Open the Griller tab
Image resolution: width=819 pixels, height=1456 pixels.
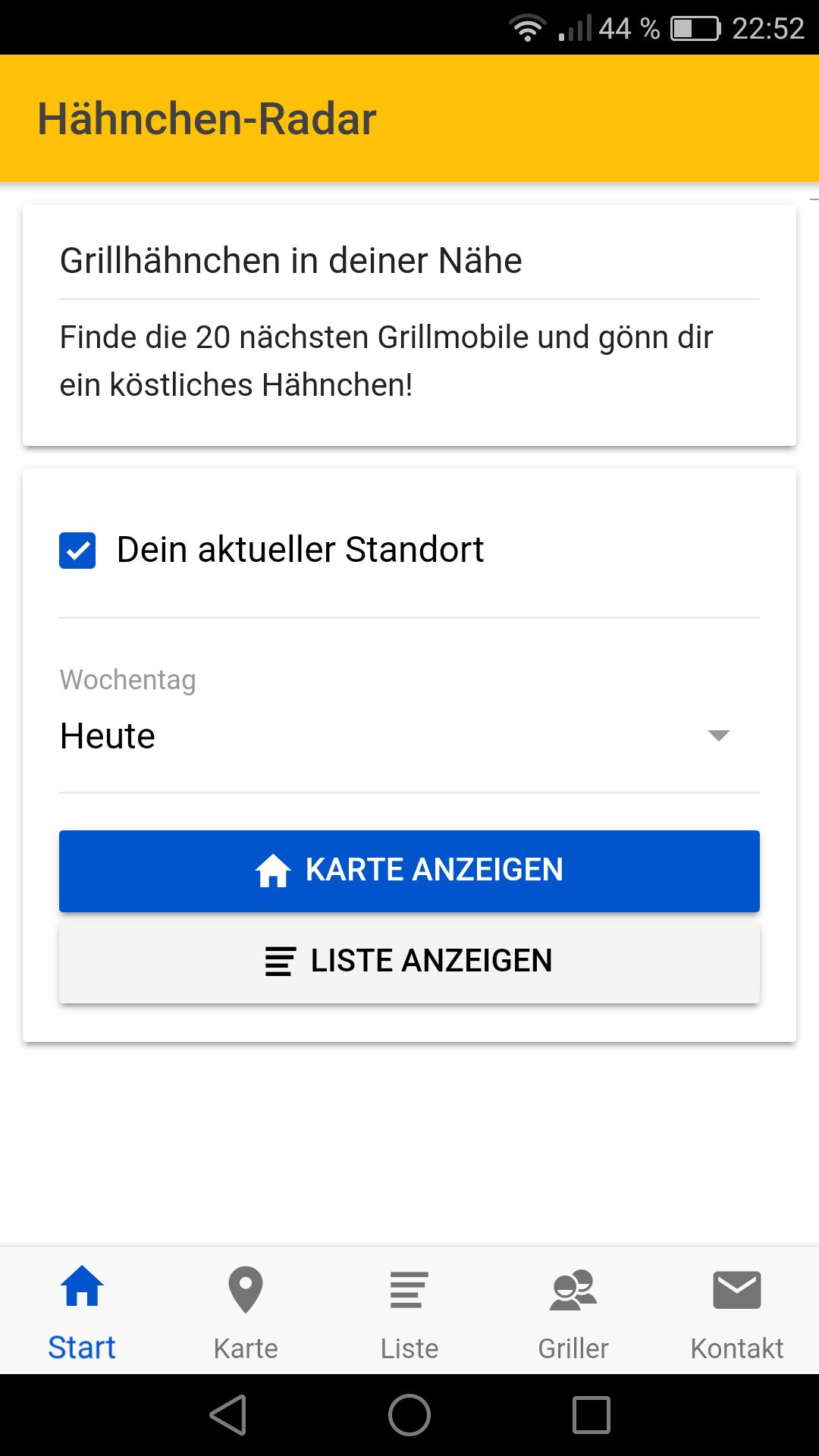[573, 1311]
